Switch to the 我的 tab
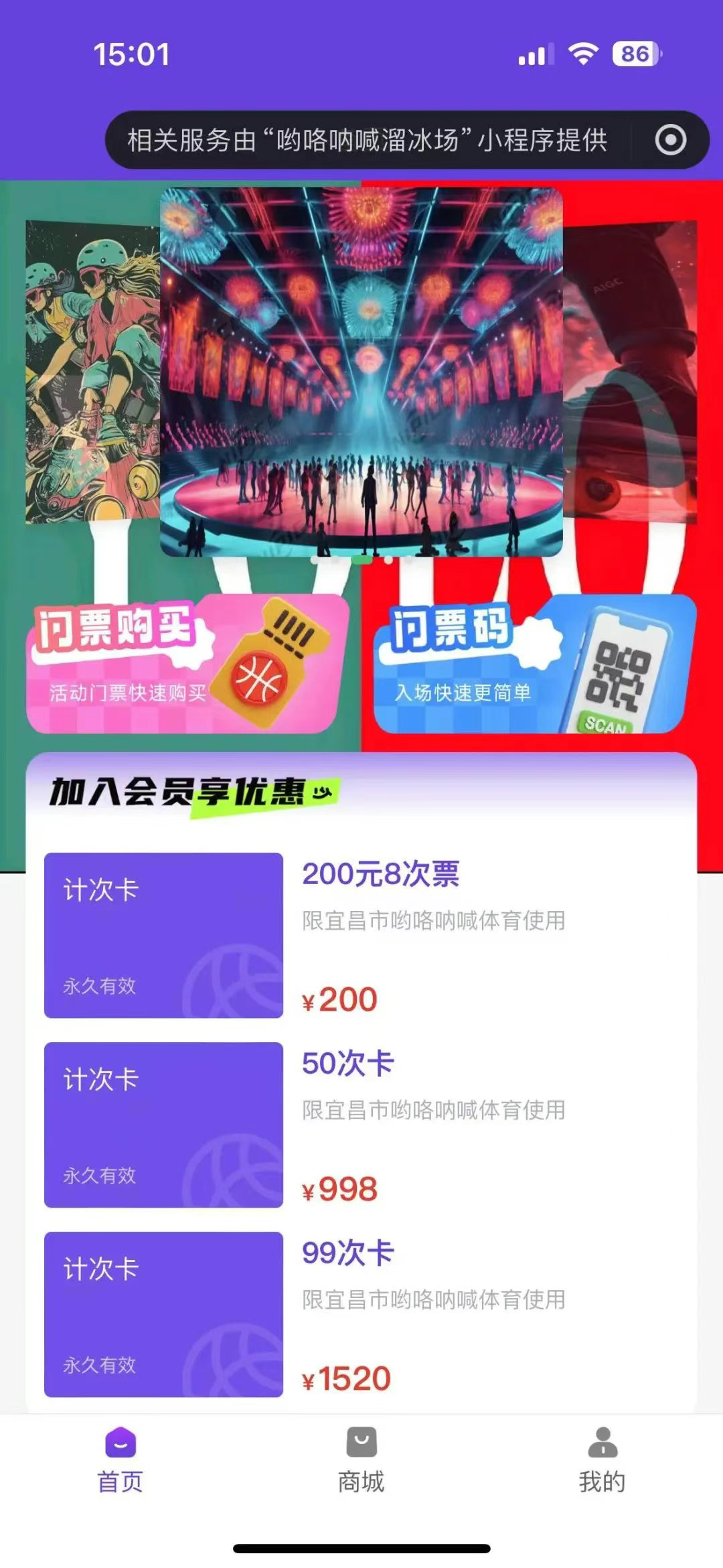The width and height of the screenshot is (723, 1568). (x=602, y=1460)
